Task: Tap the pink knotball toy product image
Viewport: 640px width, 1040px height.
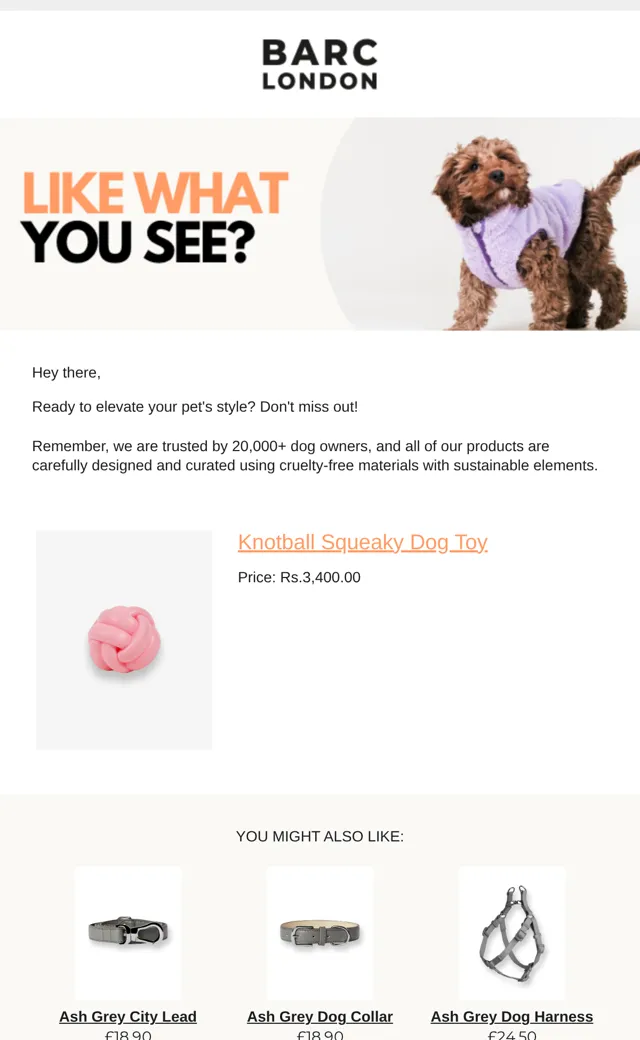Action: pos(124,640)
